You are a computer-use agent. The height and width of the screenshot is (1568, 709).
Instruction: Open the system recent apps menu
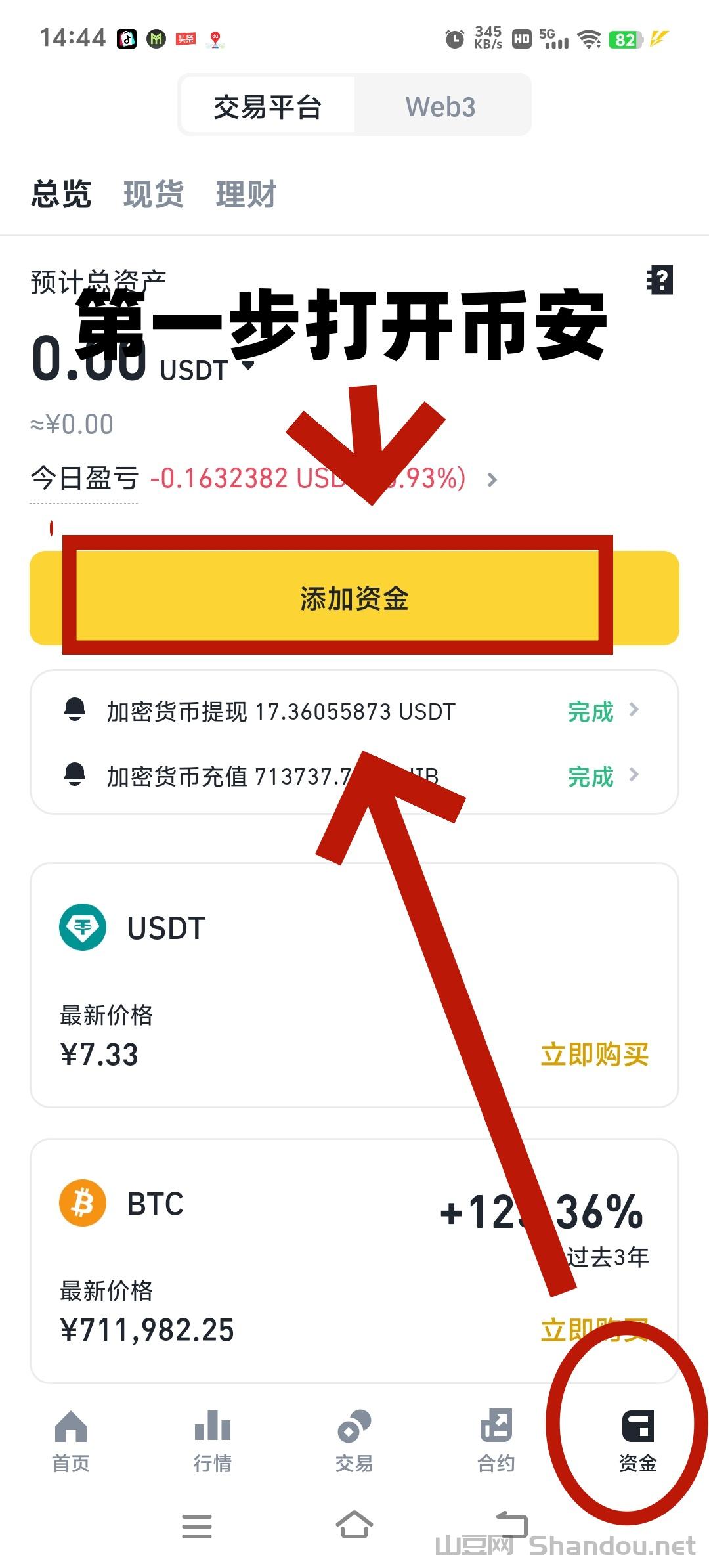tap(197, 1526)
